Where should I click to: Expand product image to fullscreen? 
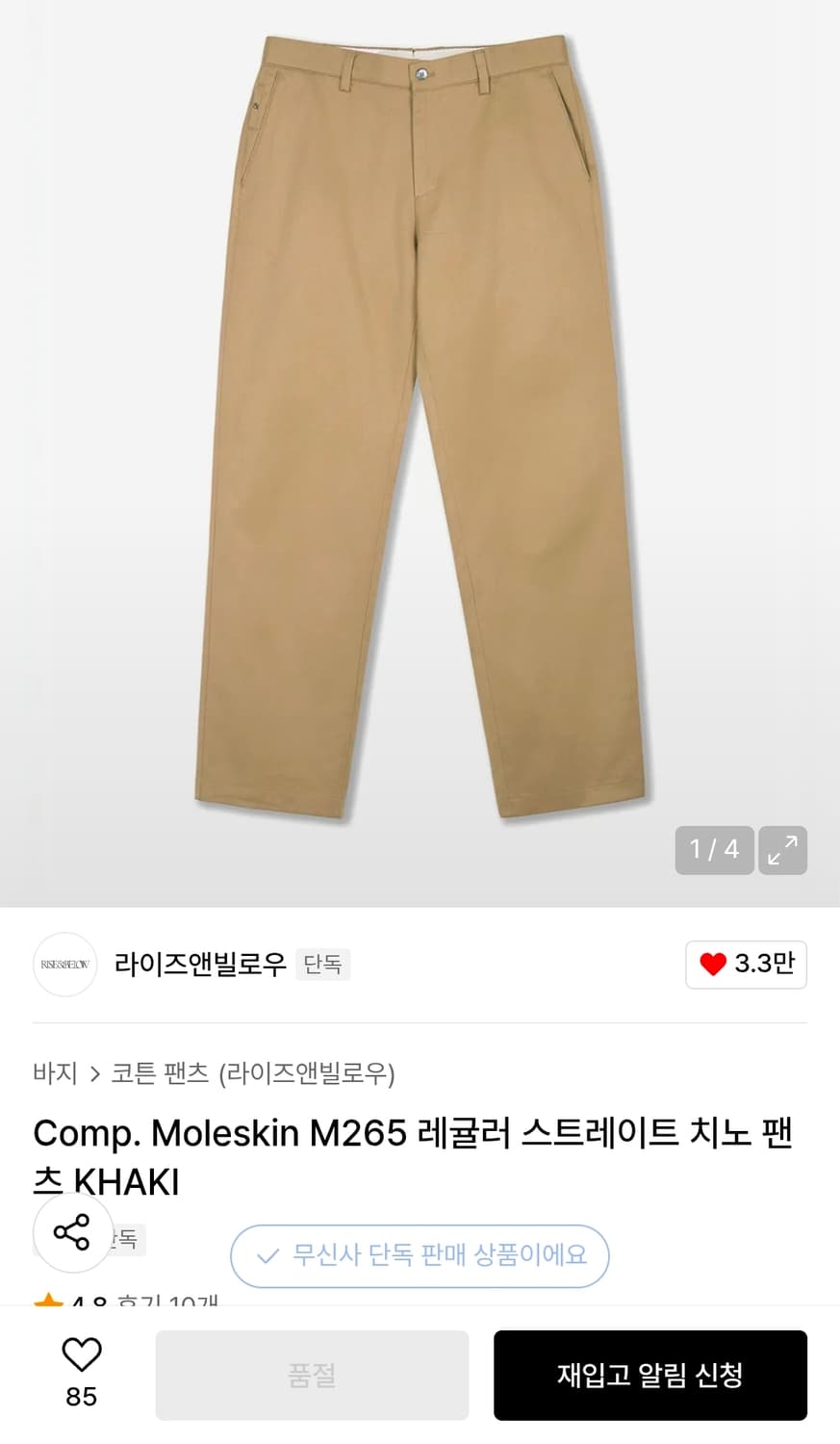pos(782,850)
